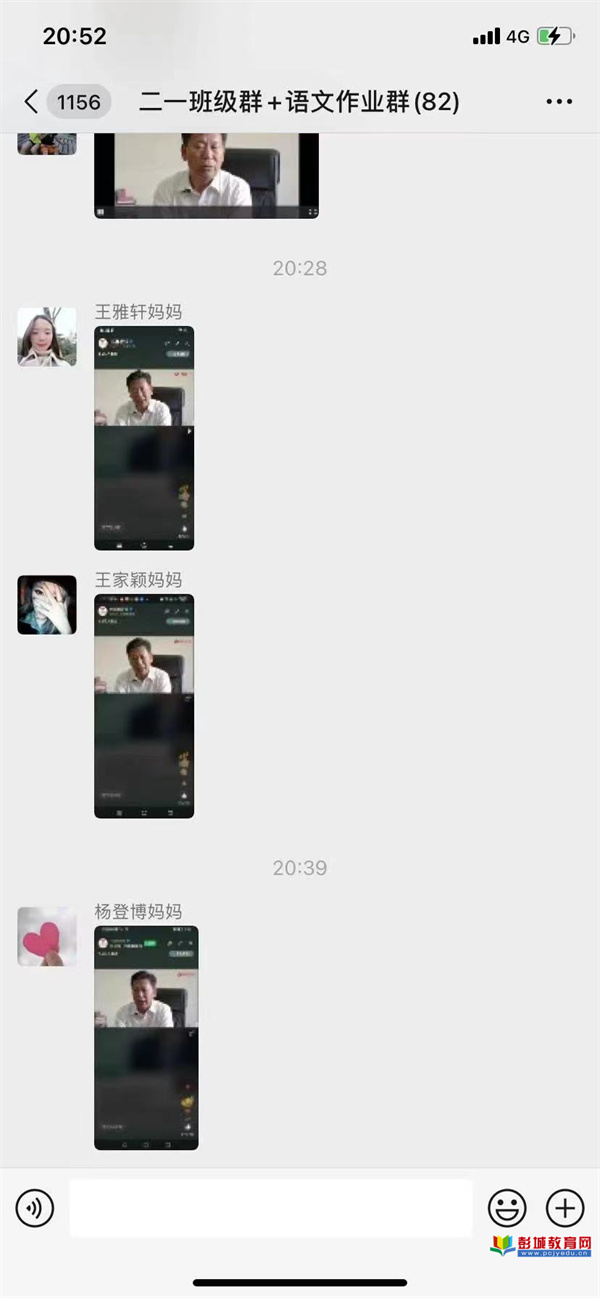View 王雅轩妈妈's profile avatar
Image resolution: width=600 pixels, height=1298 pixels.
tap(47, 336)
